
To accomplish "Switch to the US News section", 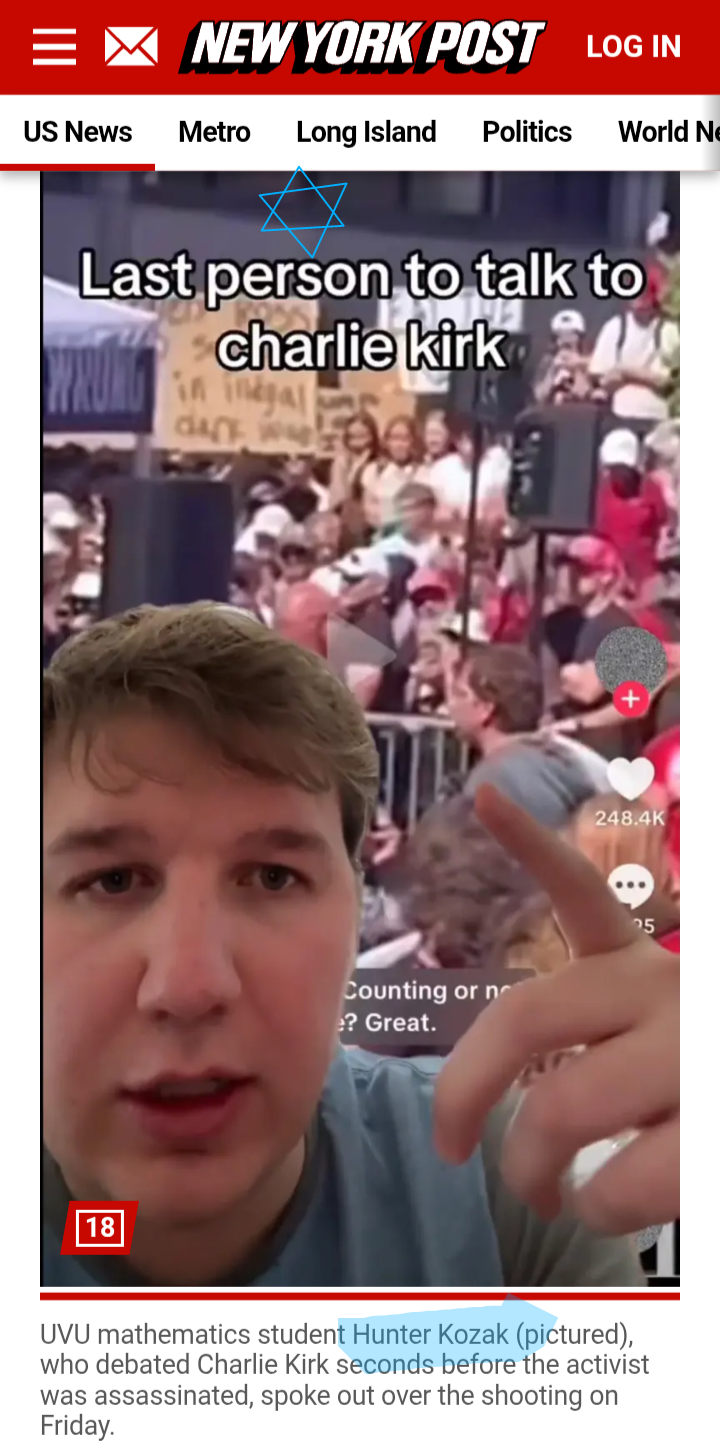I will tap(77, 132).
